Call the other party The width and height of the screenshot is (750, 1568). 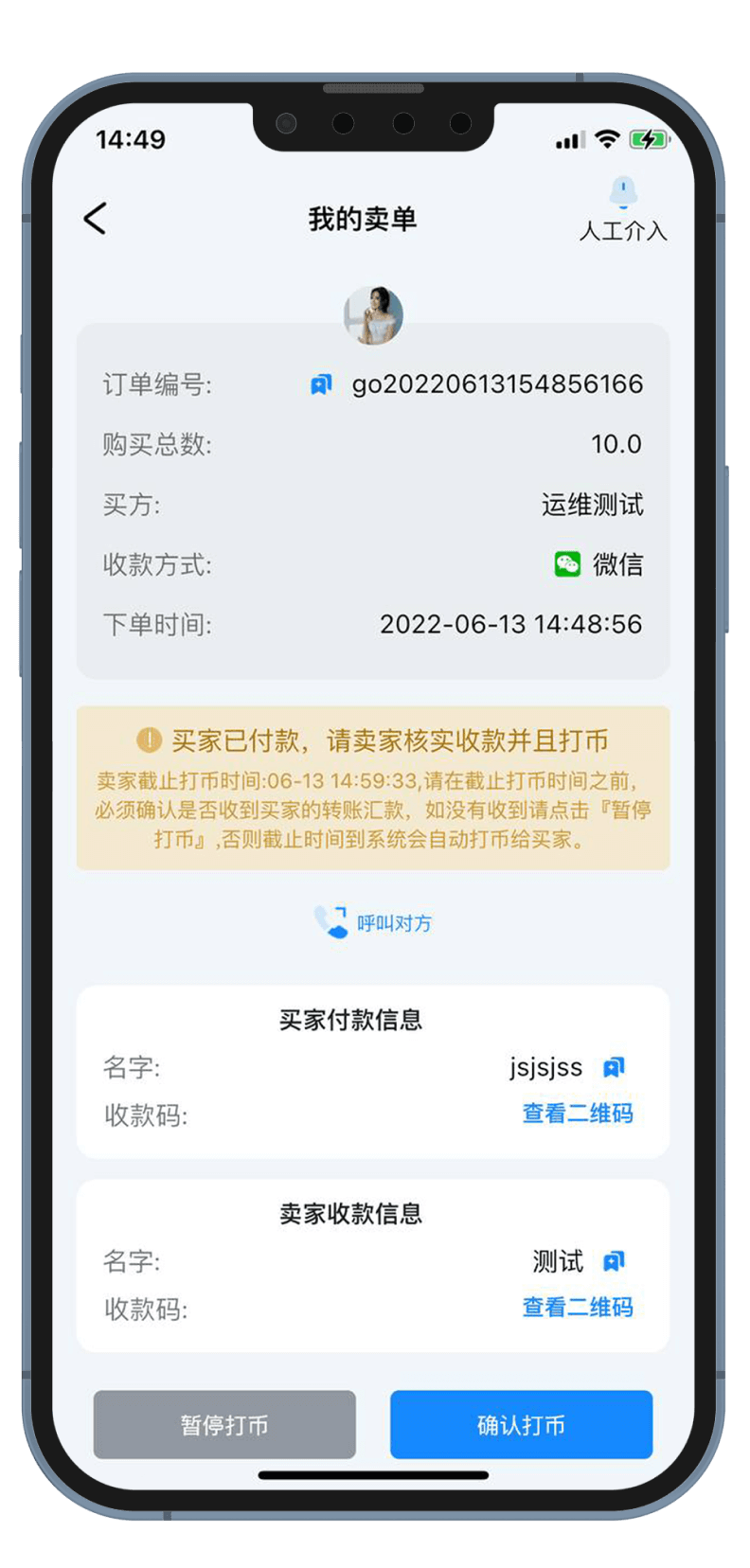click(373, 922)
